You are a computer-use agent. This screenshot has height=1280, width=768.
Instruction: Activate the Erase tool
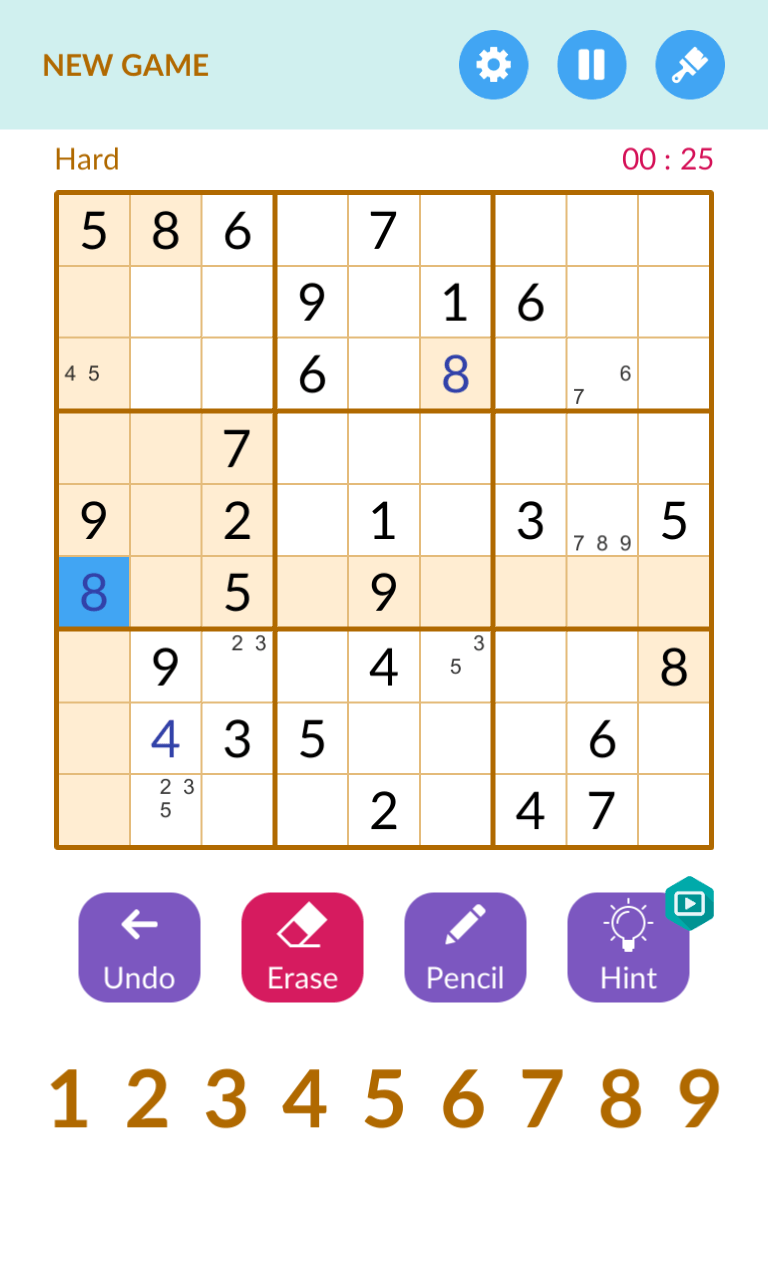click(x=302, y=946)
